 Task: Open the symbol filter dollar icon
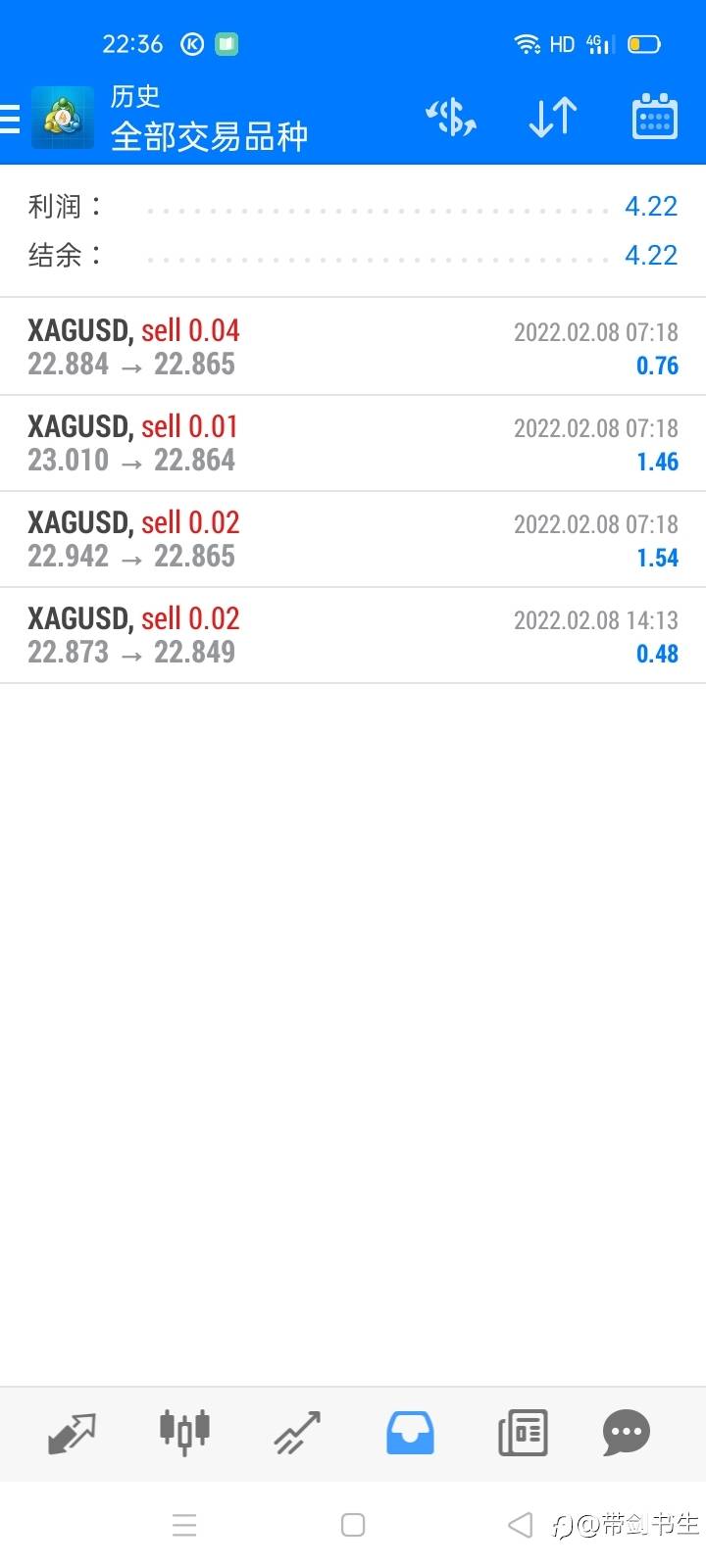451,118
